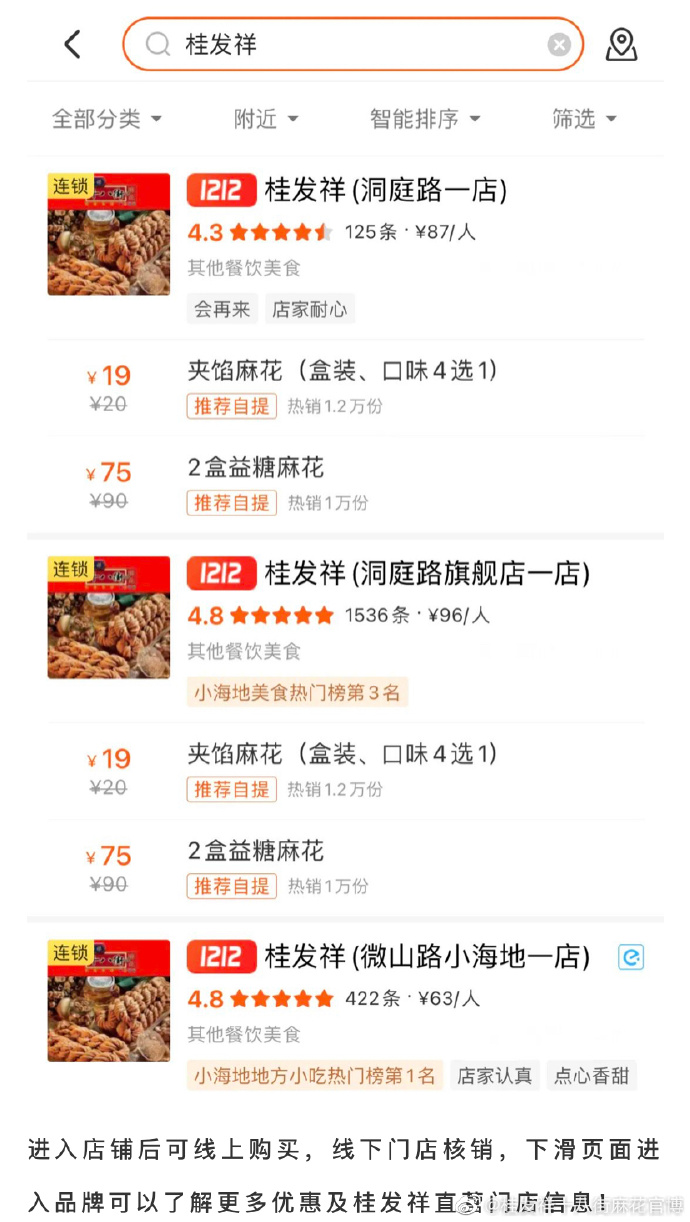Open the 附近 nearby filter
The height and width of the screenshot is (1222, 690).
click(265, 120)
